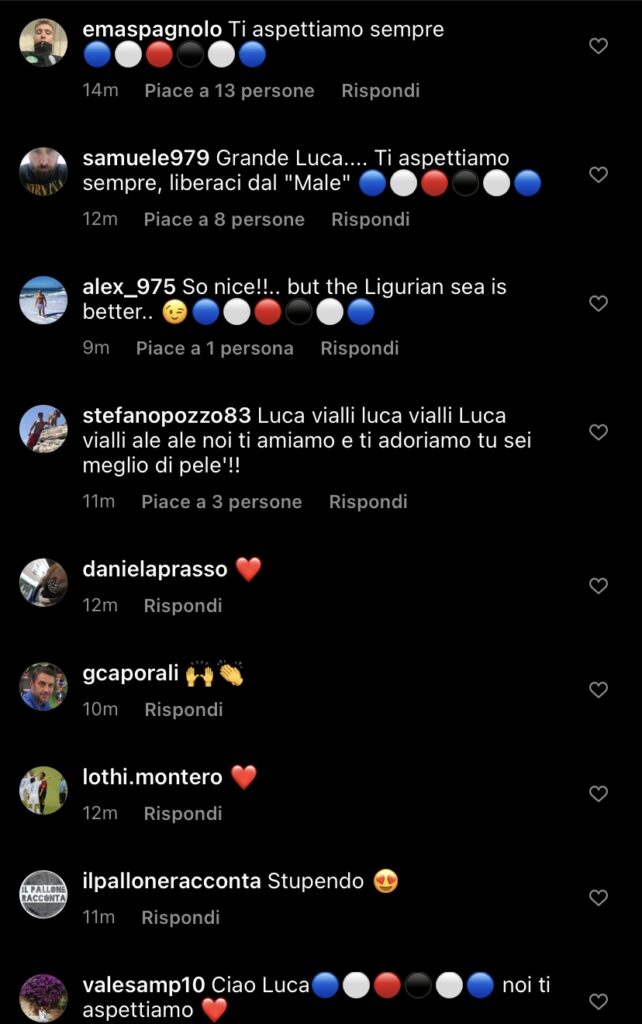Like alex_975's Ligurian sea comment
Image resolution: width=642 pixels, height=1024 pixels.
click(598, 303)
